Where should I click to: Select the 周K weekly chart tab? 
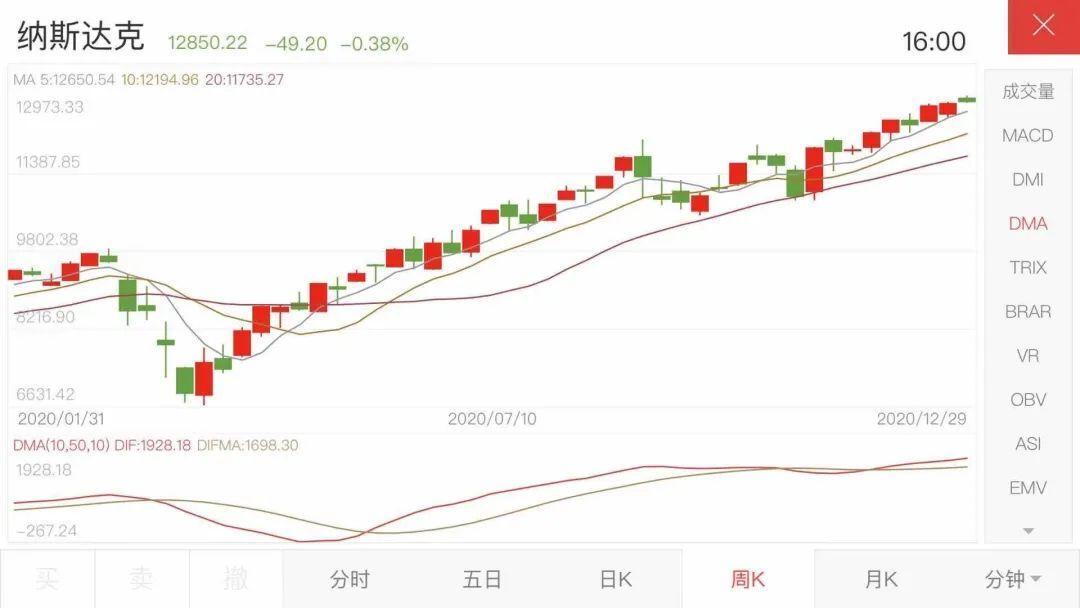coord(748,579)
